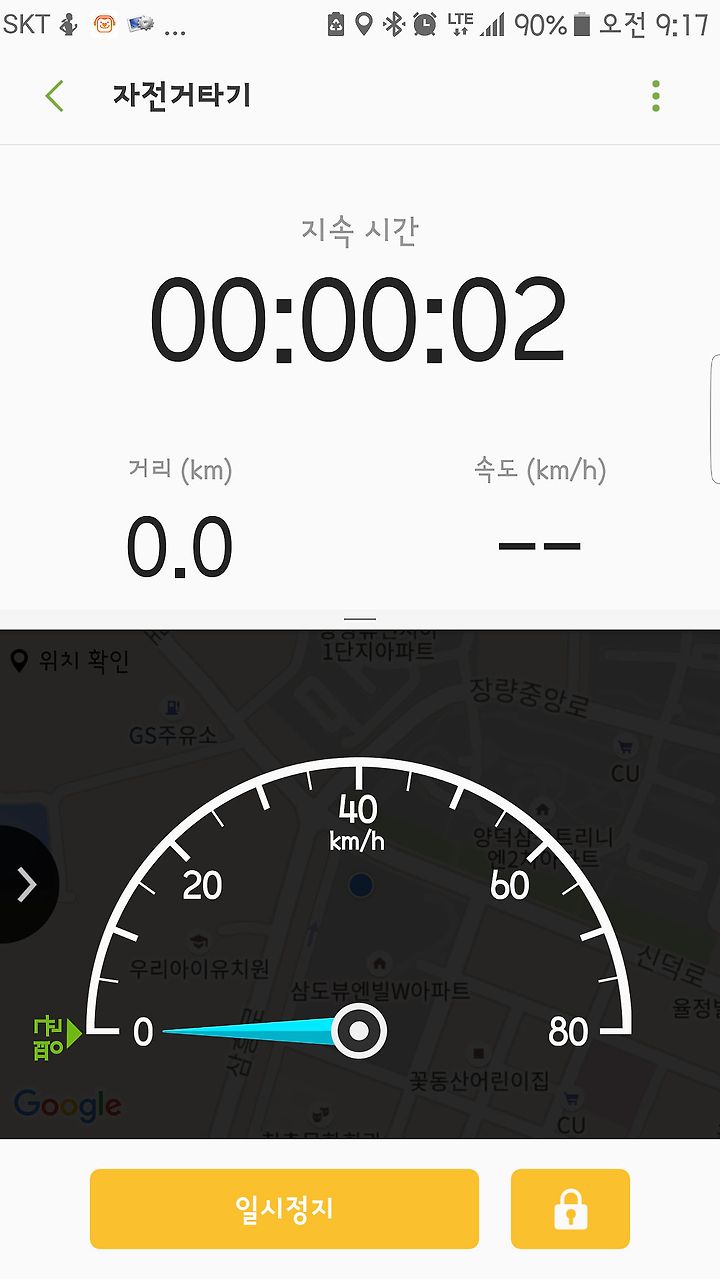
Task: Open the three-dot overflow menu
Action: pyautogui.click(x=656, y=96)
